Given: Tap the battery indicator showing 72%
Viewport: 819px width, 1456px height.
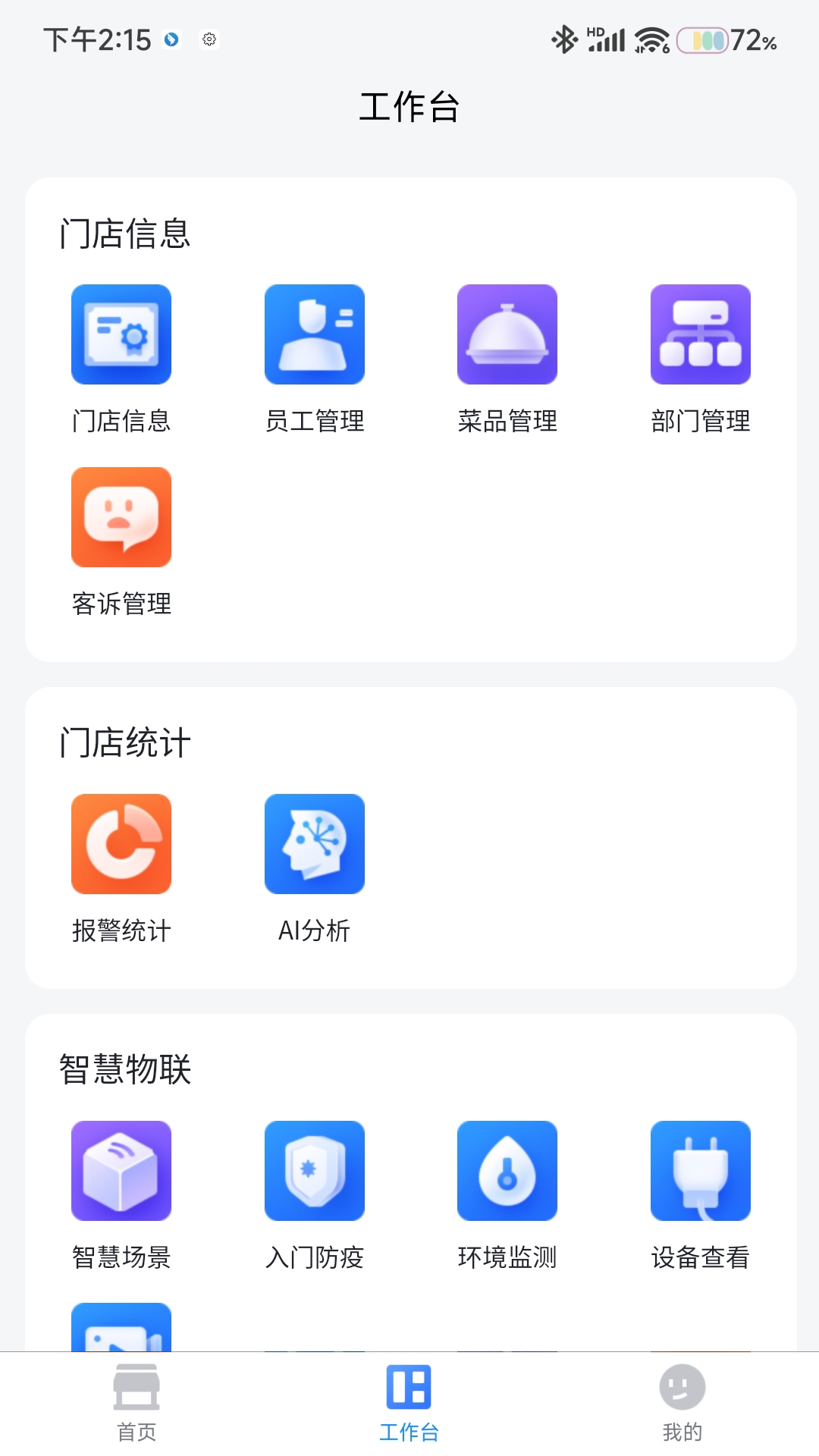Looking at the screenshot, I should pyautogui.click(x=709, y=39).
